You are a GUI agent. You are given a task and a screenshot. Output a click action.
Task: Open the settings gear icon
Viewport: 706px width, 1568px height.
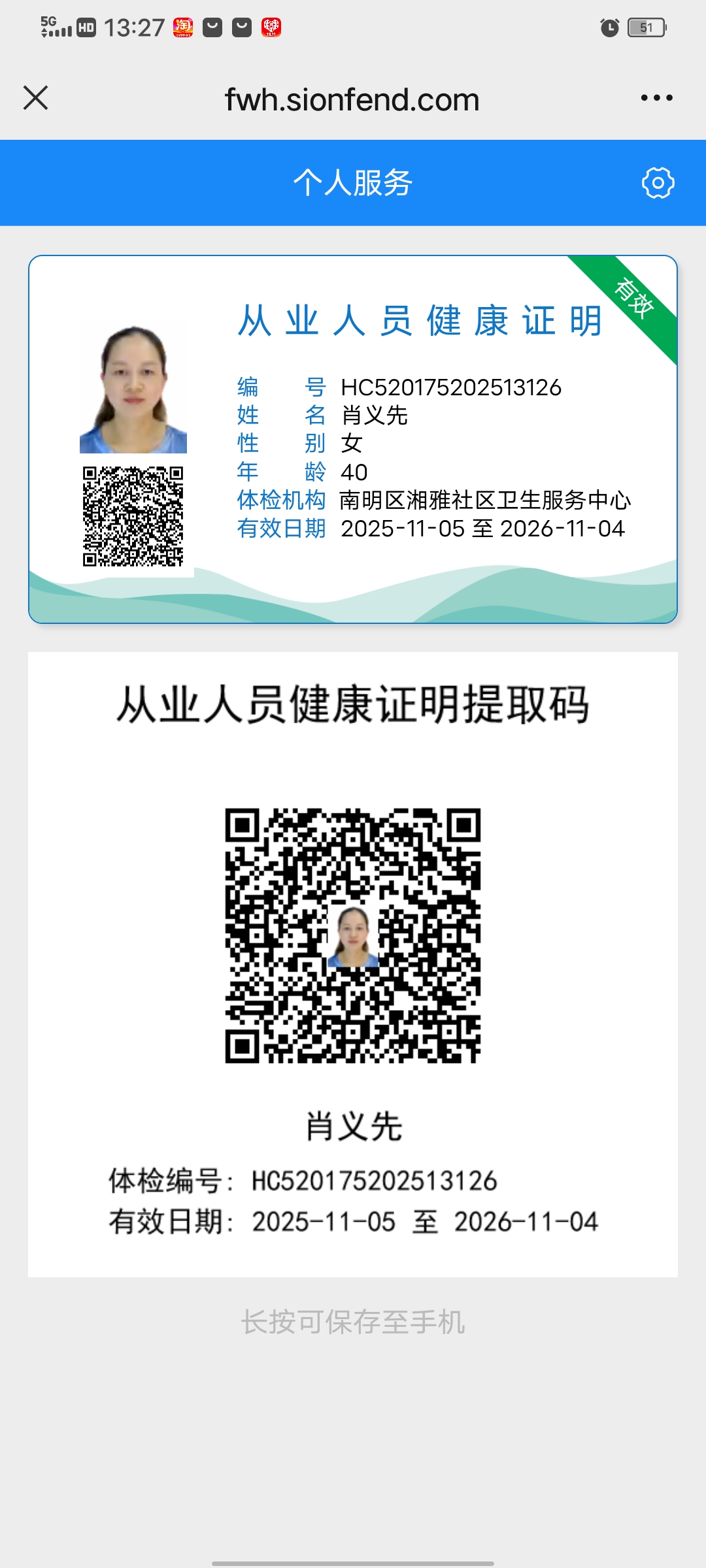(x=658, y=183)
